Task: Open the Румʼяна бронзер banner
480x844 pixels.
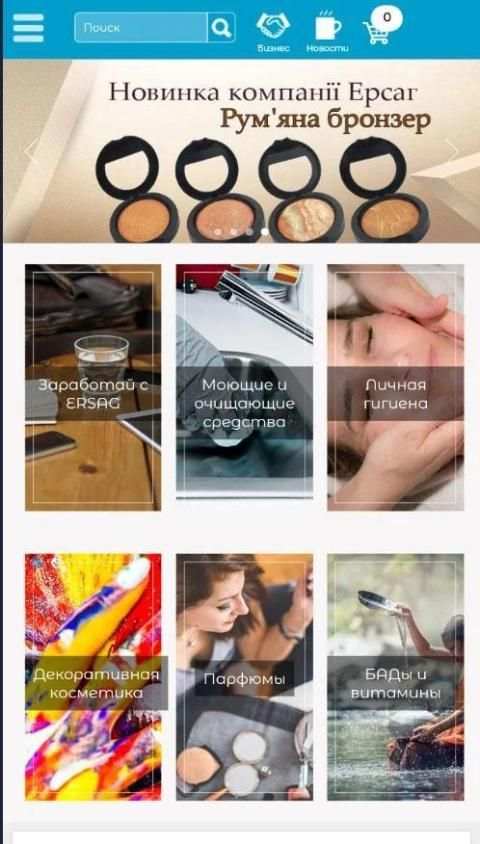Action: 241,151
